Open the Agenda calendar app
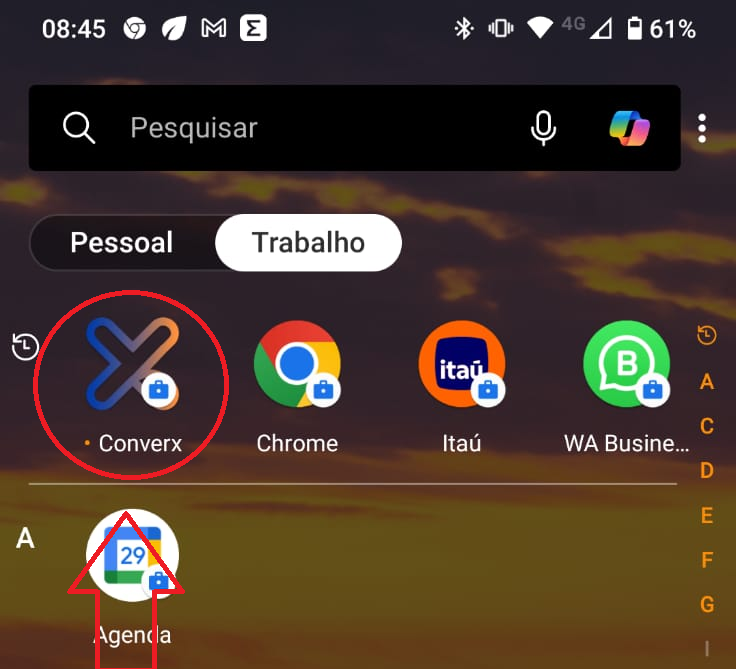 coord(132,556)
